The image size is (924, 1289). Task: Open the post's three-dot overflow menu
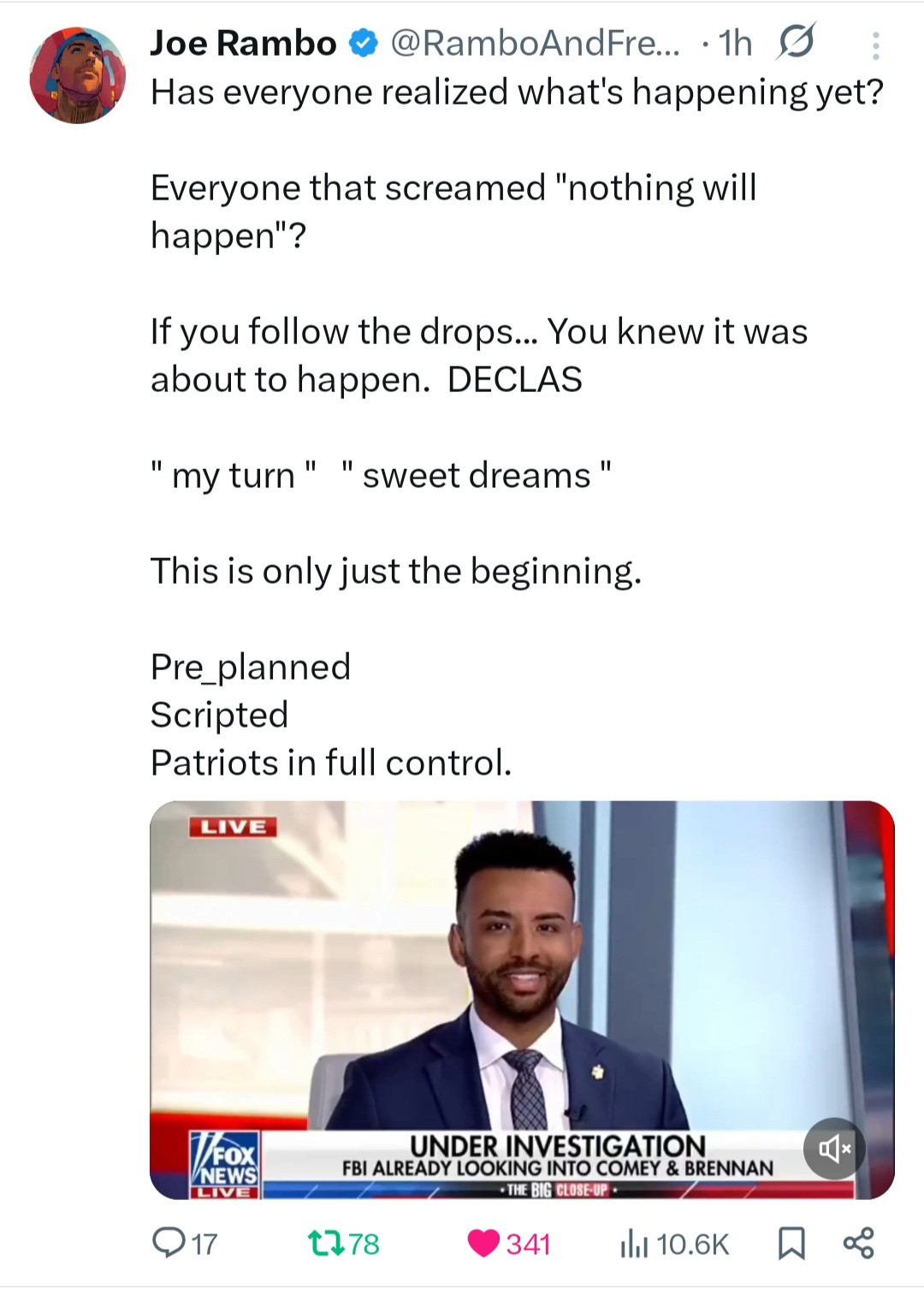[x=875, y=45]
